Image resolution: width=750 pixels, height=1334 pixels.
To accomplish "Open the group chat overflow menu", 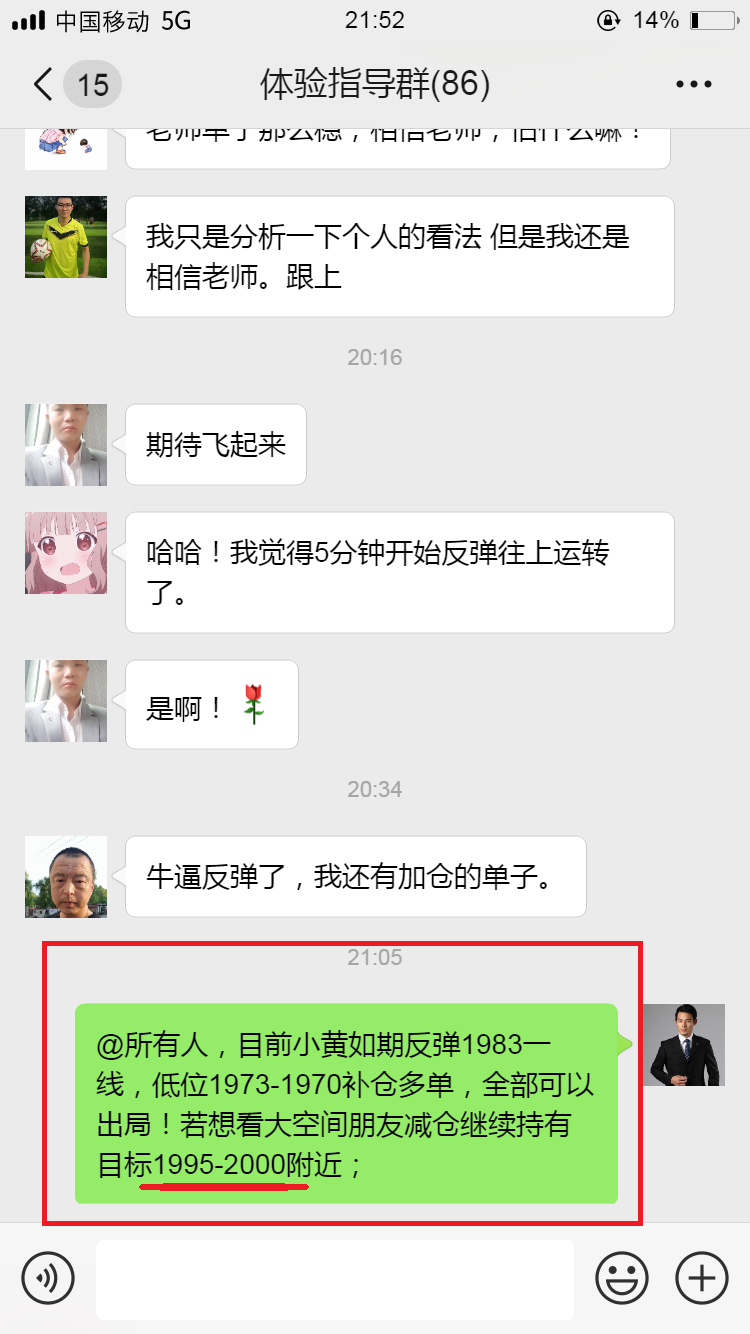I will 693,84.
